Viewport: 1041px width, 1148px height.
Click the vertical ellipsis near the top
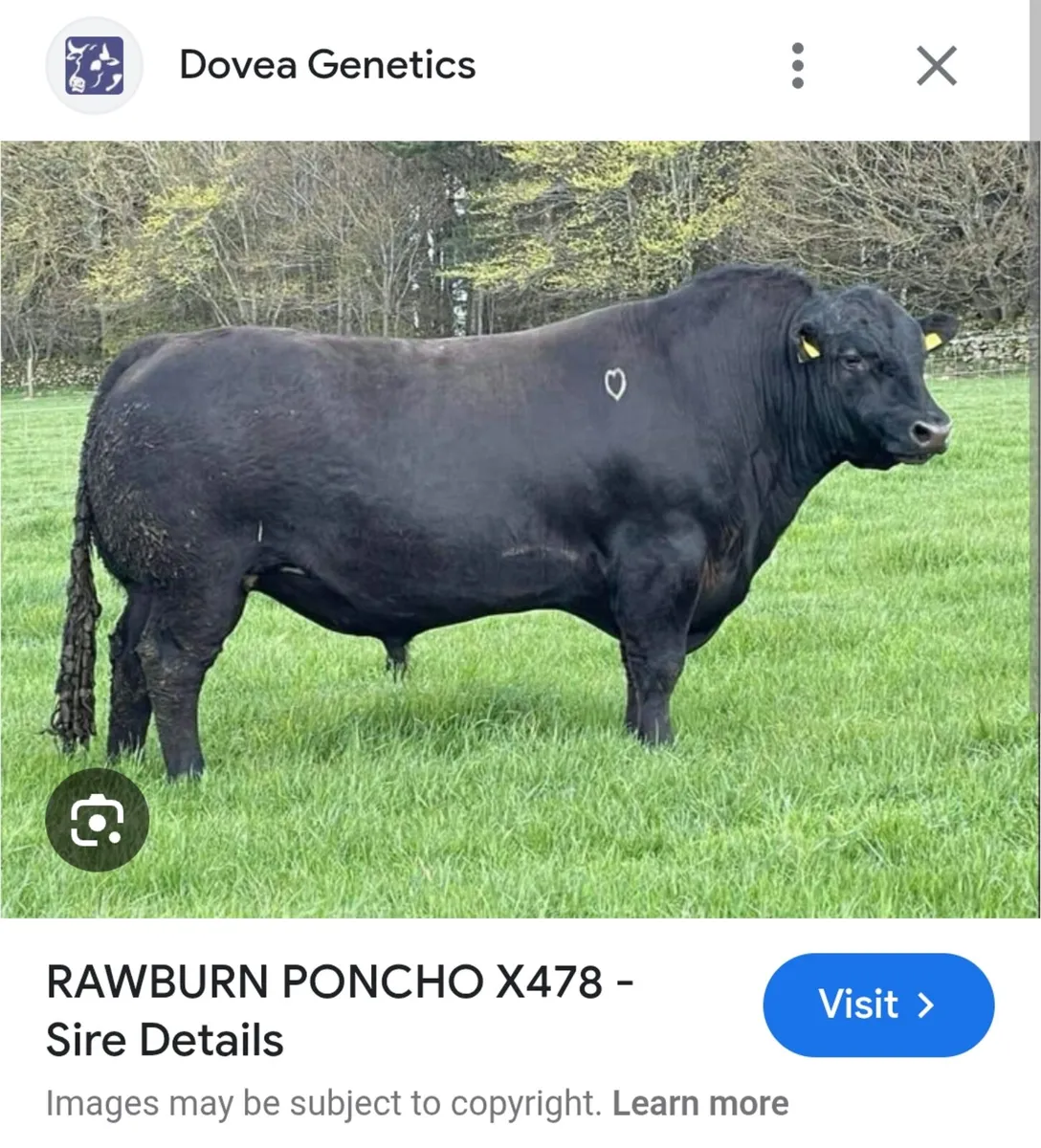coord(797,65)
